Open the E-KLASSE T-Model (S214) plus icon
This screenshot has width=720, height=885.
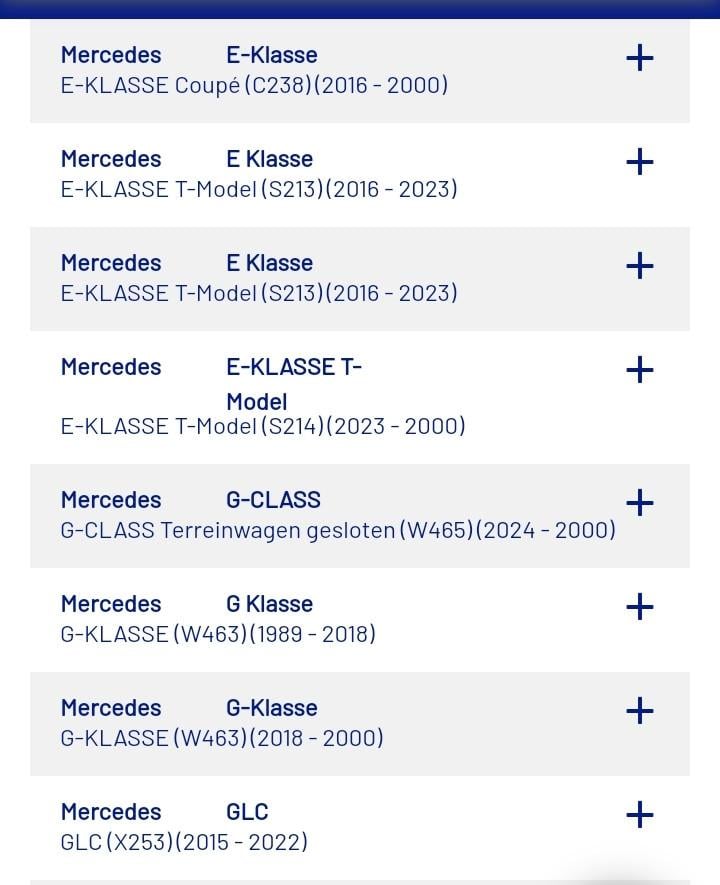tap(639, 370)
